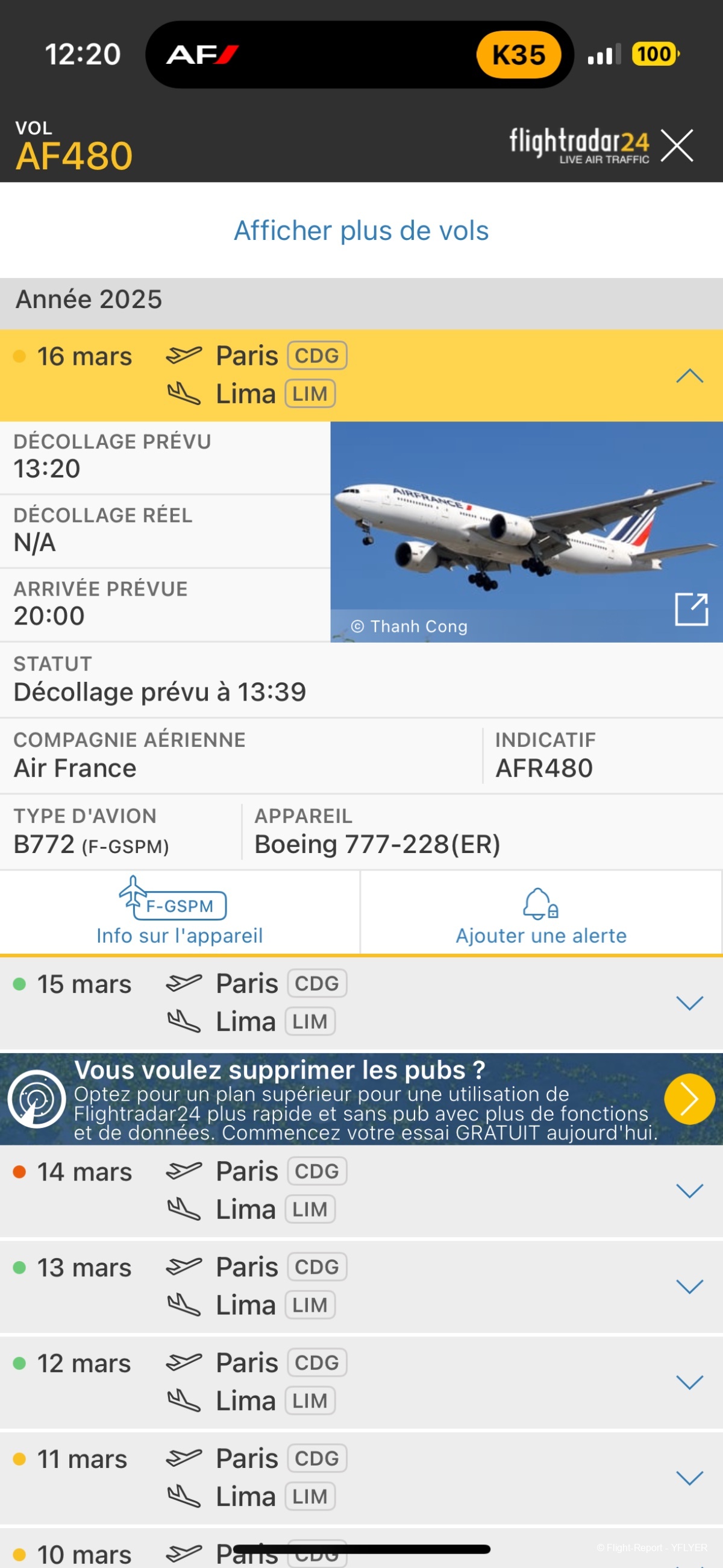Open Info sur l'appareil for F-GSPM
This screenshot has height=1568, width=723.
180,912
